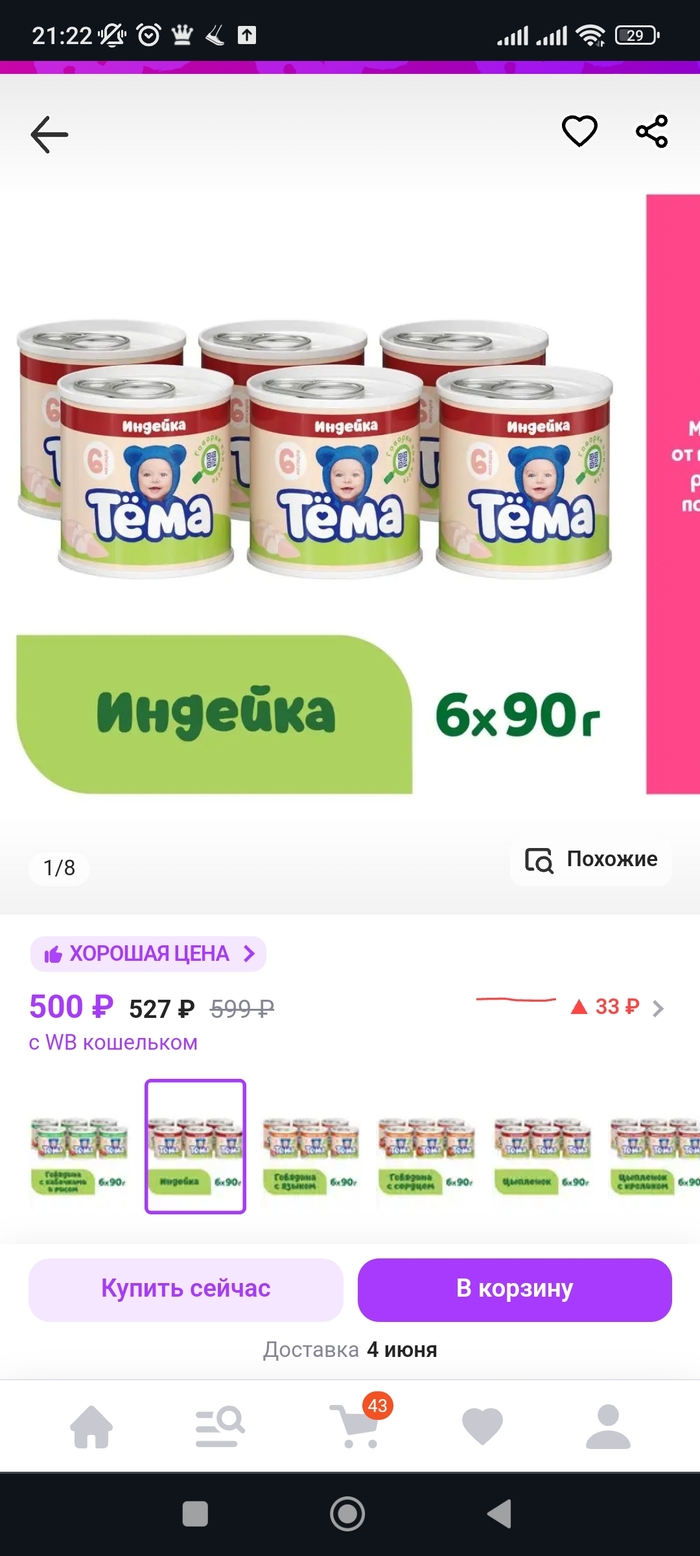Add the item with В корзину
Viewport: 700px width, 1556px height.
(515, 1289)
